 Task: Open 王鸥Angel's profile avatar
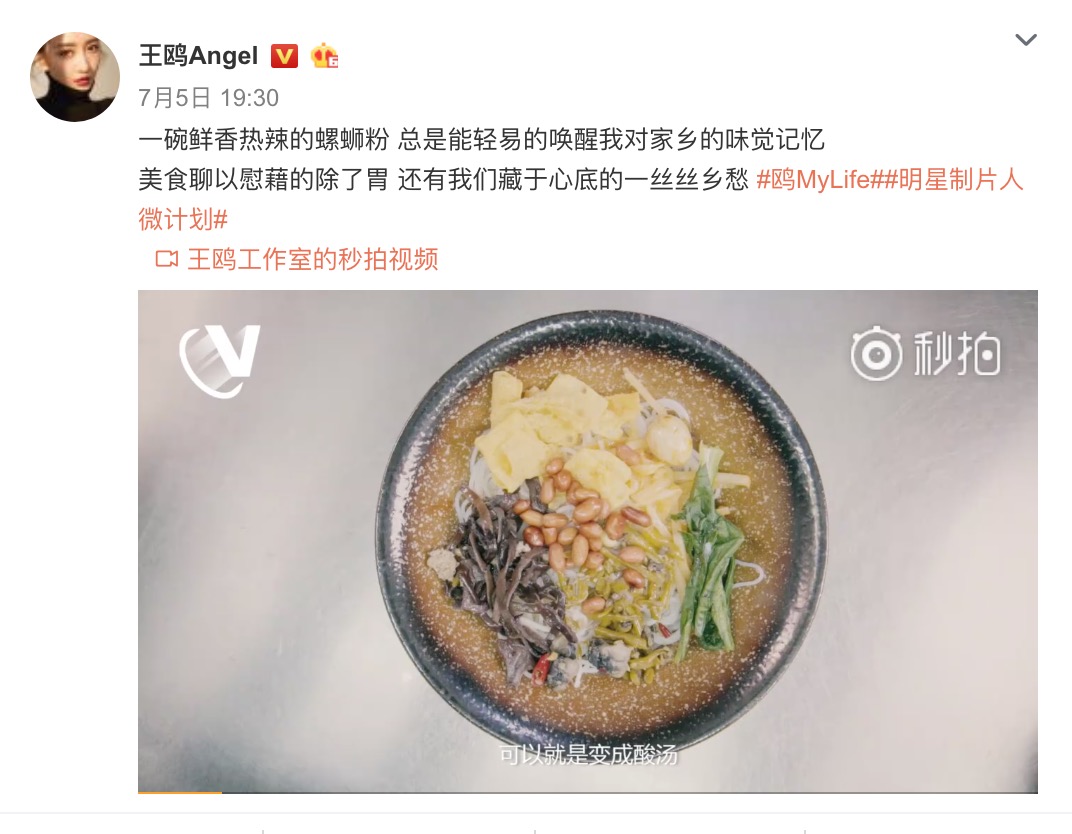click(75, 77)
